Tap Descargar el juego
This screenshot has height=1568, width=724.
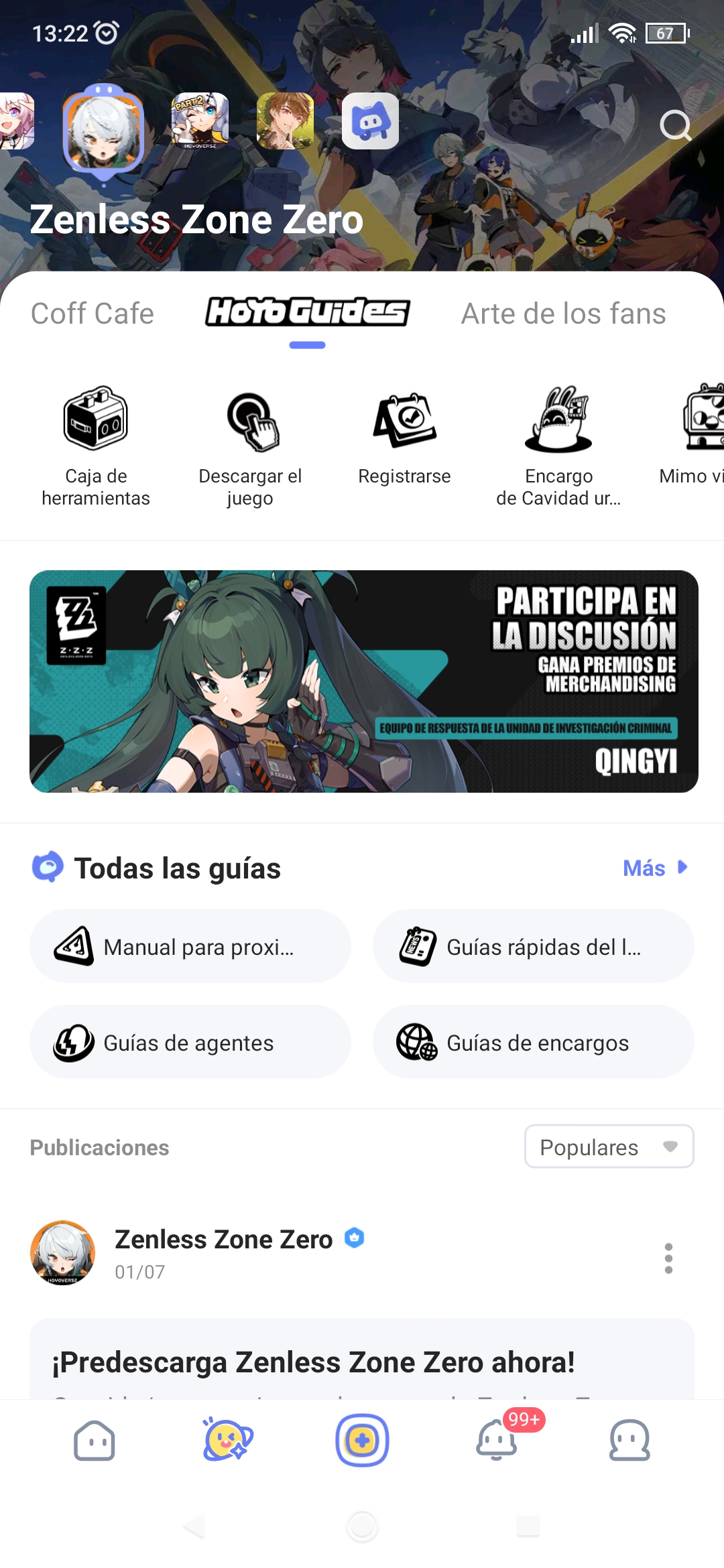point(251,445)
